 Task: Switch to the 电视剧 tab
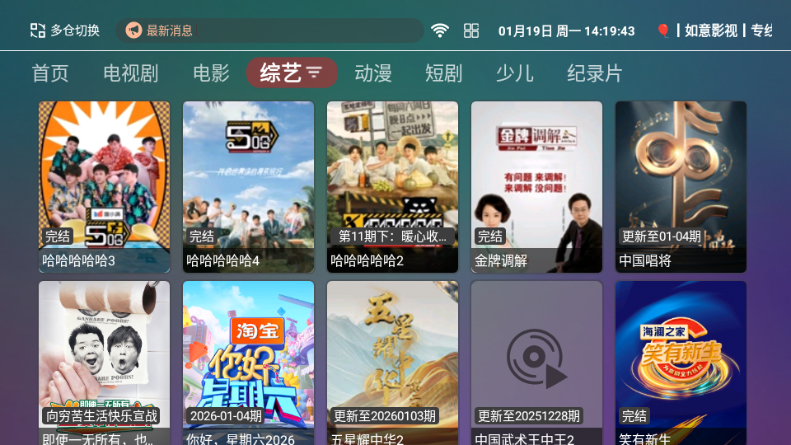131,73
